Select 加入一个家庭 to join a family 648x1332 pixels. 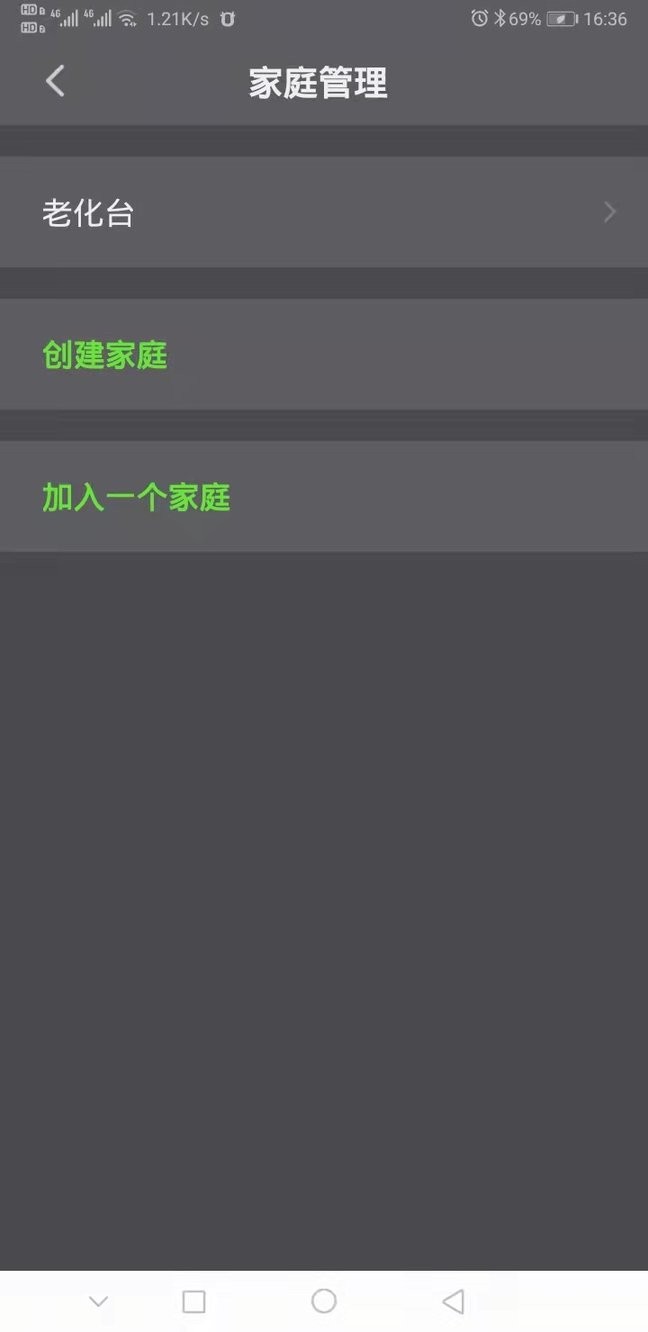[324, 496]
